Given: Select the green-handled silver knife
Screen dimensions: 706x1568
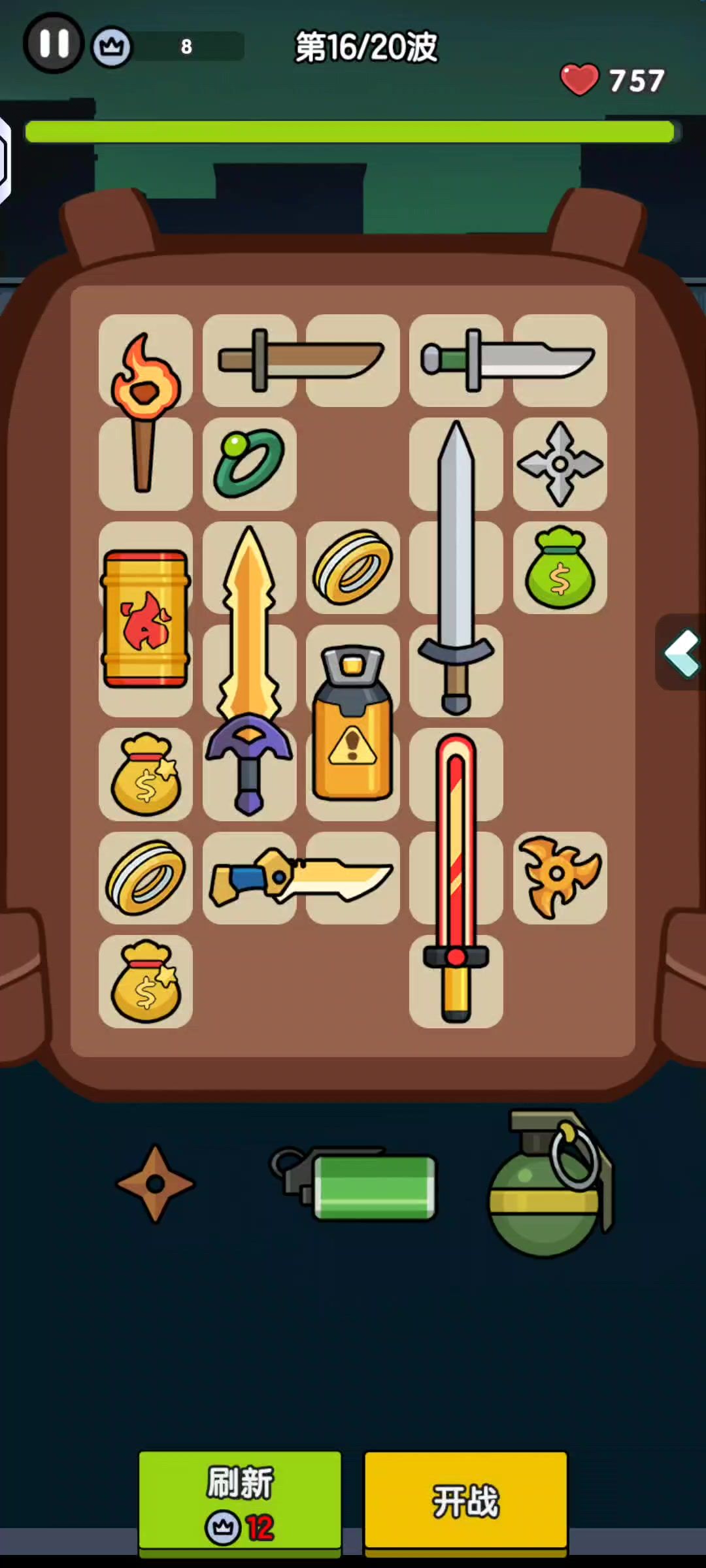Looking at the screenshot, I should coord(508,360).
